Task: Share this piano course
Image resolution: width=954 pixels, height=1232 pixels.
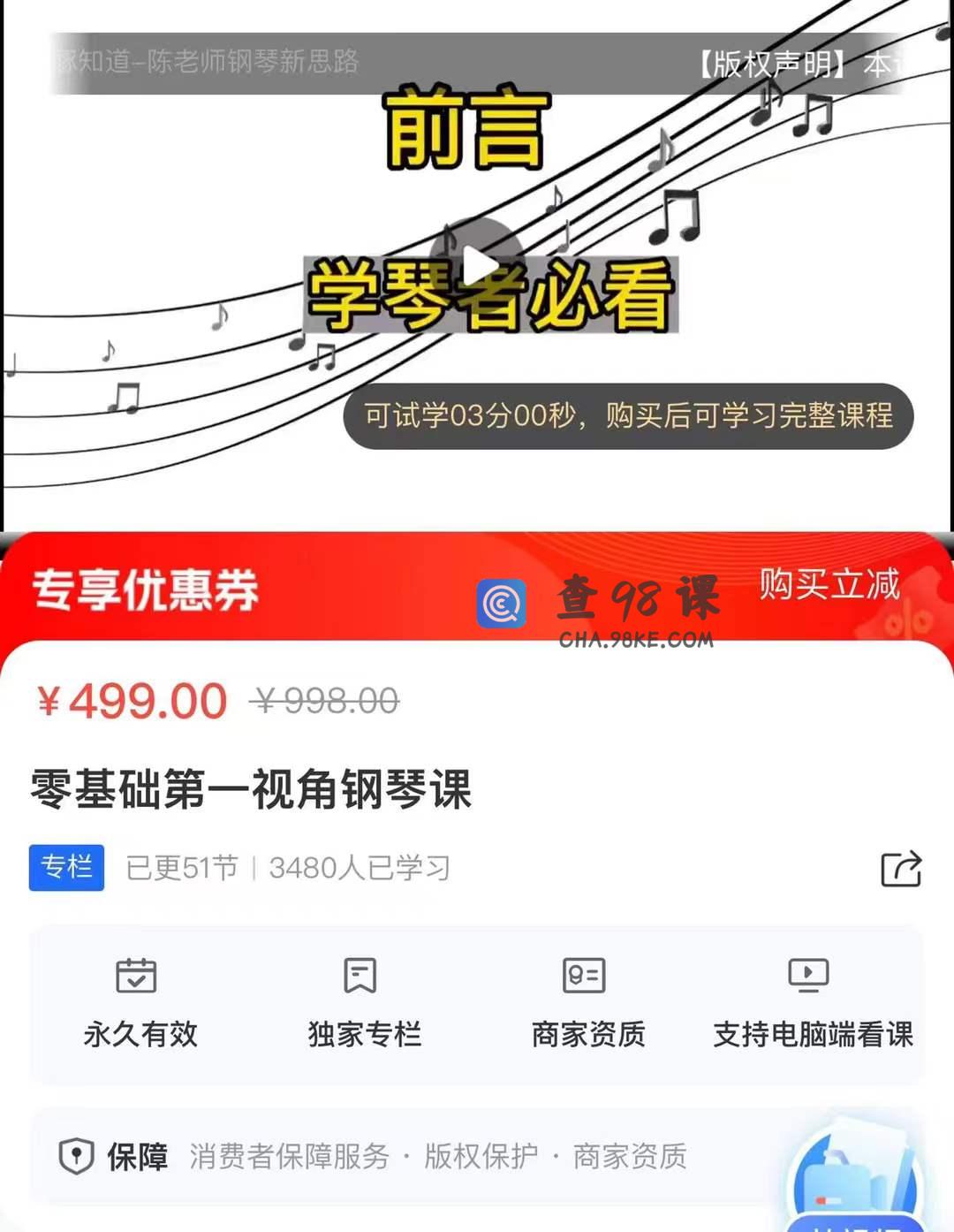Action: [901, 868]
